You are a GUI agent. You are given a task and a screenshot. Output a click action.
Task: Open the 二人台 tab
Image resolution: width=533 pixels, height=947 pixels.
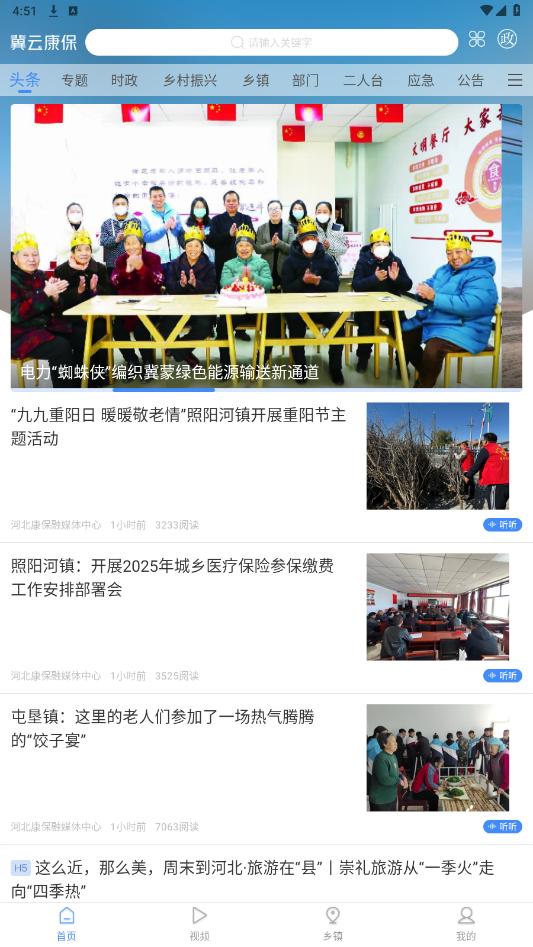pyautogui.click(x=363, y=80)
